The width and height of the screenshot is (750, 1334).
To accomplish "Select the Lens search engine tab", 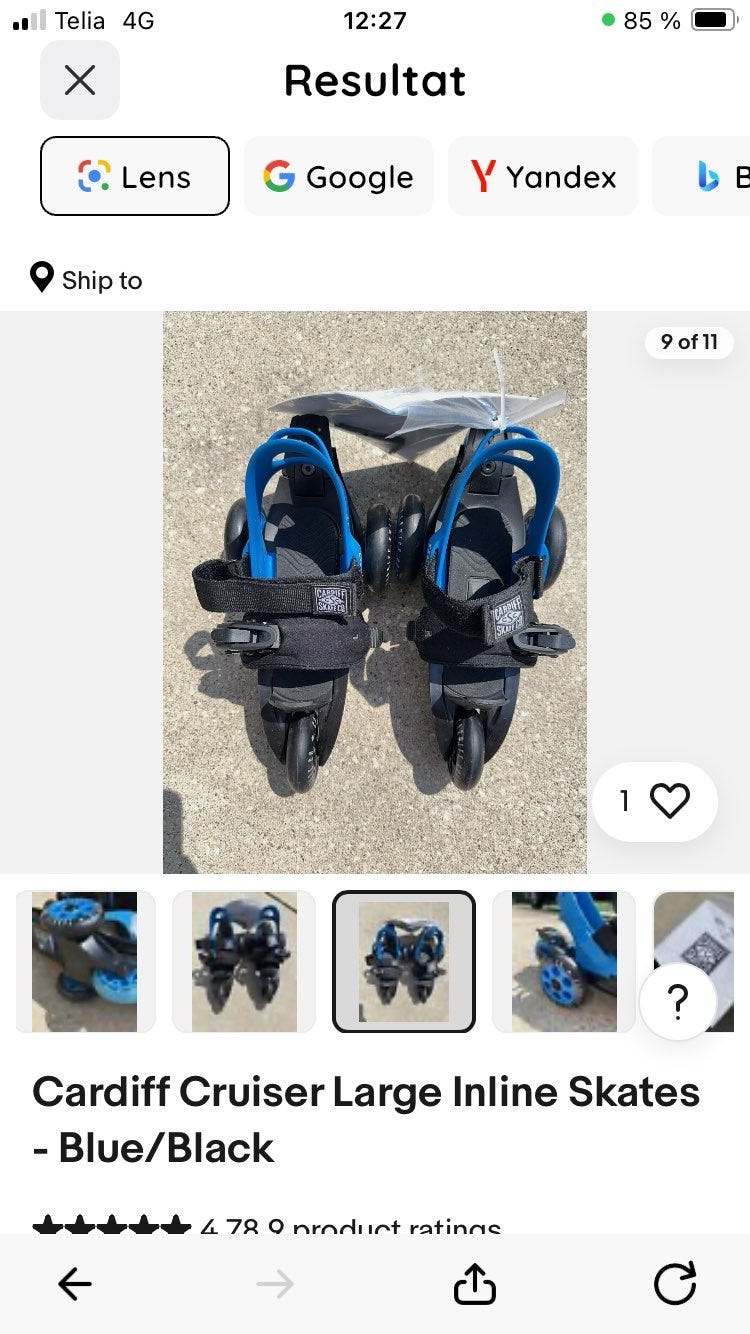I will click(135, 177).
